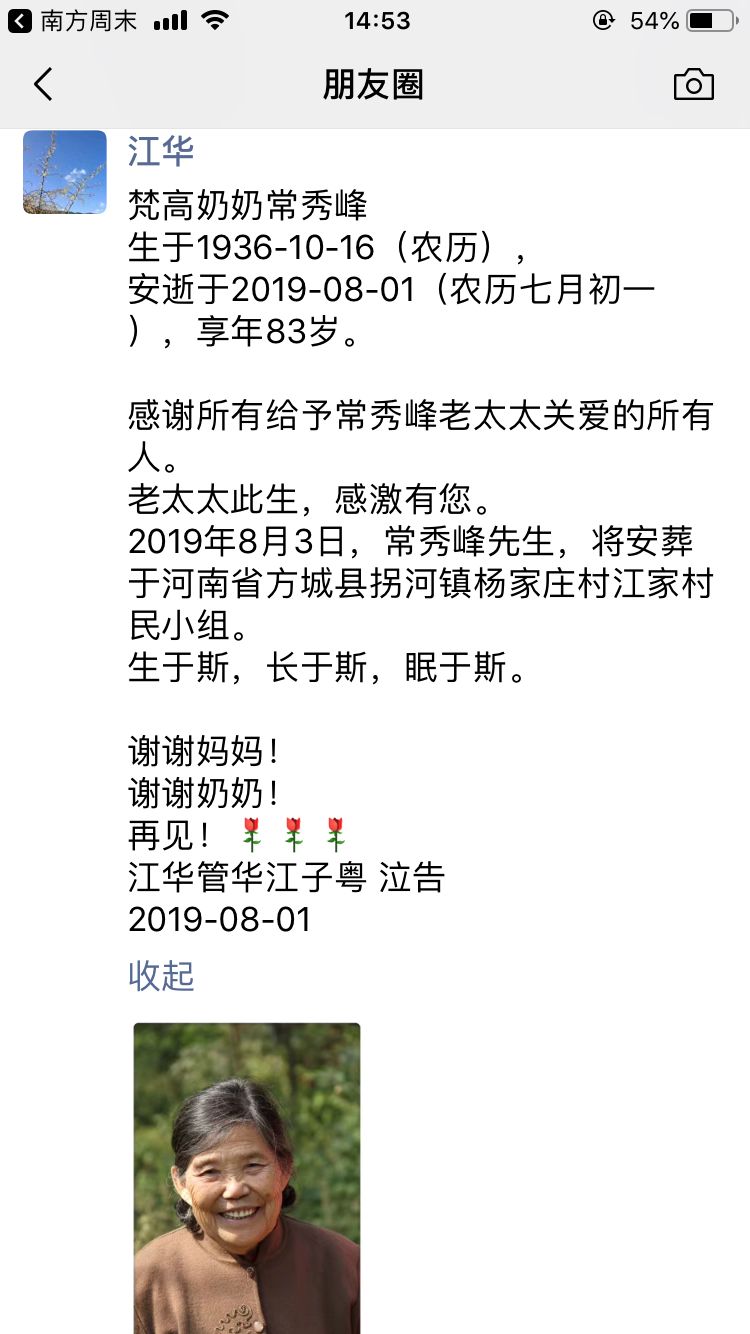Open the camera to post a moment
The width and height of the screenshot is (750, 1334).
(x=693, y=85)
